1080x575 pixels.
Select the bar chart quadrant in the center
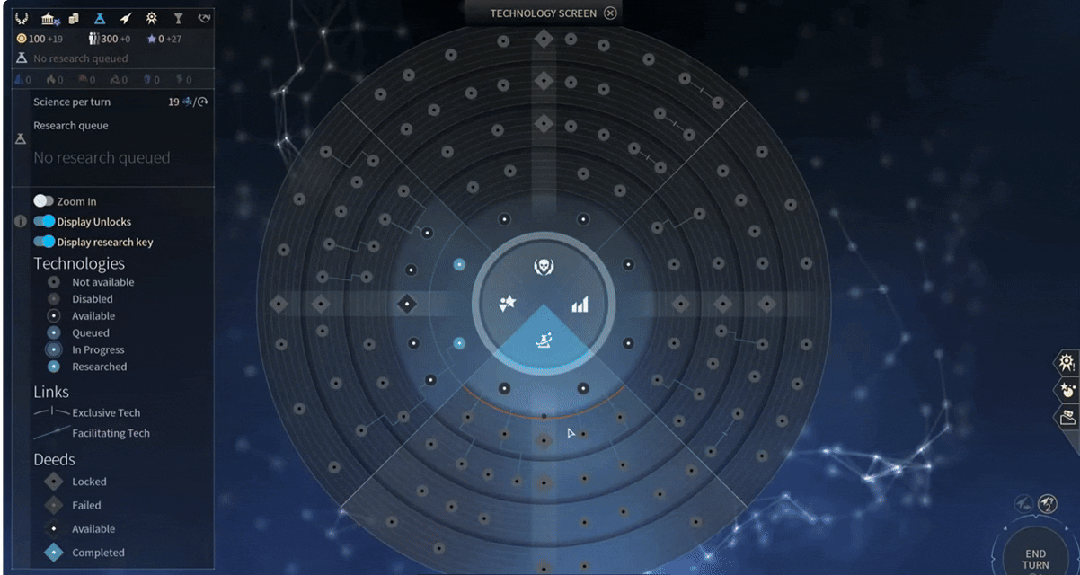(581, 305)
